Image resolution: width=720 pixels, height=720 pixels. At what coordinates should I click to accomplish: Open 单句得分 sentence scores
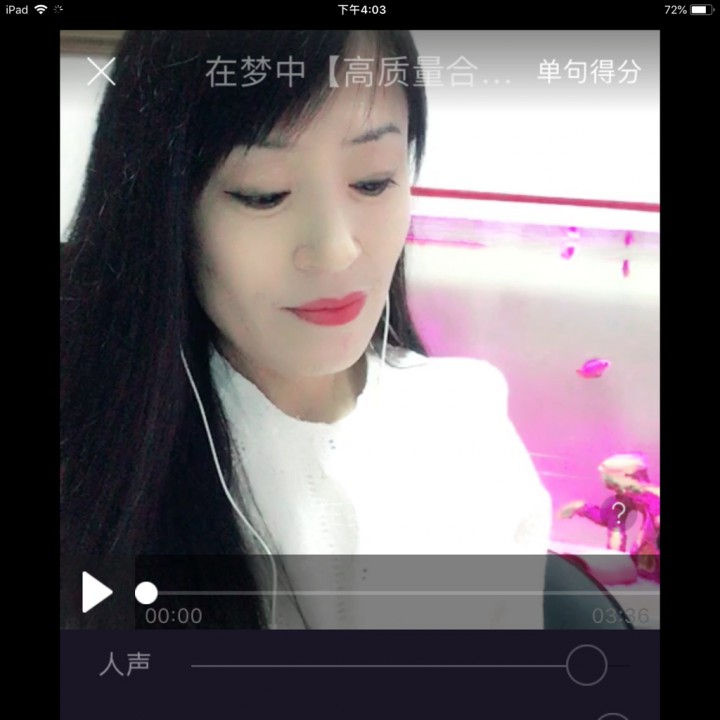pyautogui.click(x=589, y=72)
